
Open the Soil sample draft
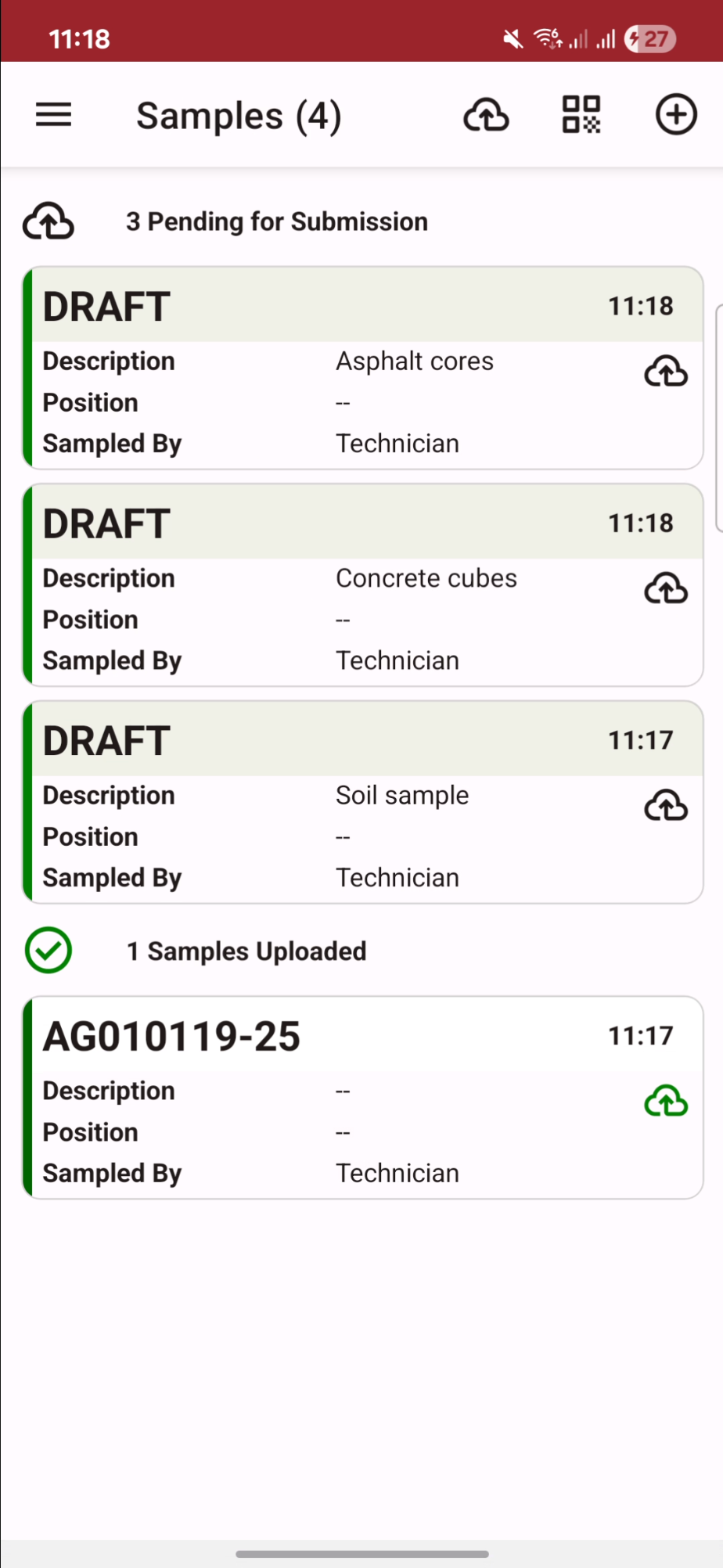[363, 802]
